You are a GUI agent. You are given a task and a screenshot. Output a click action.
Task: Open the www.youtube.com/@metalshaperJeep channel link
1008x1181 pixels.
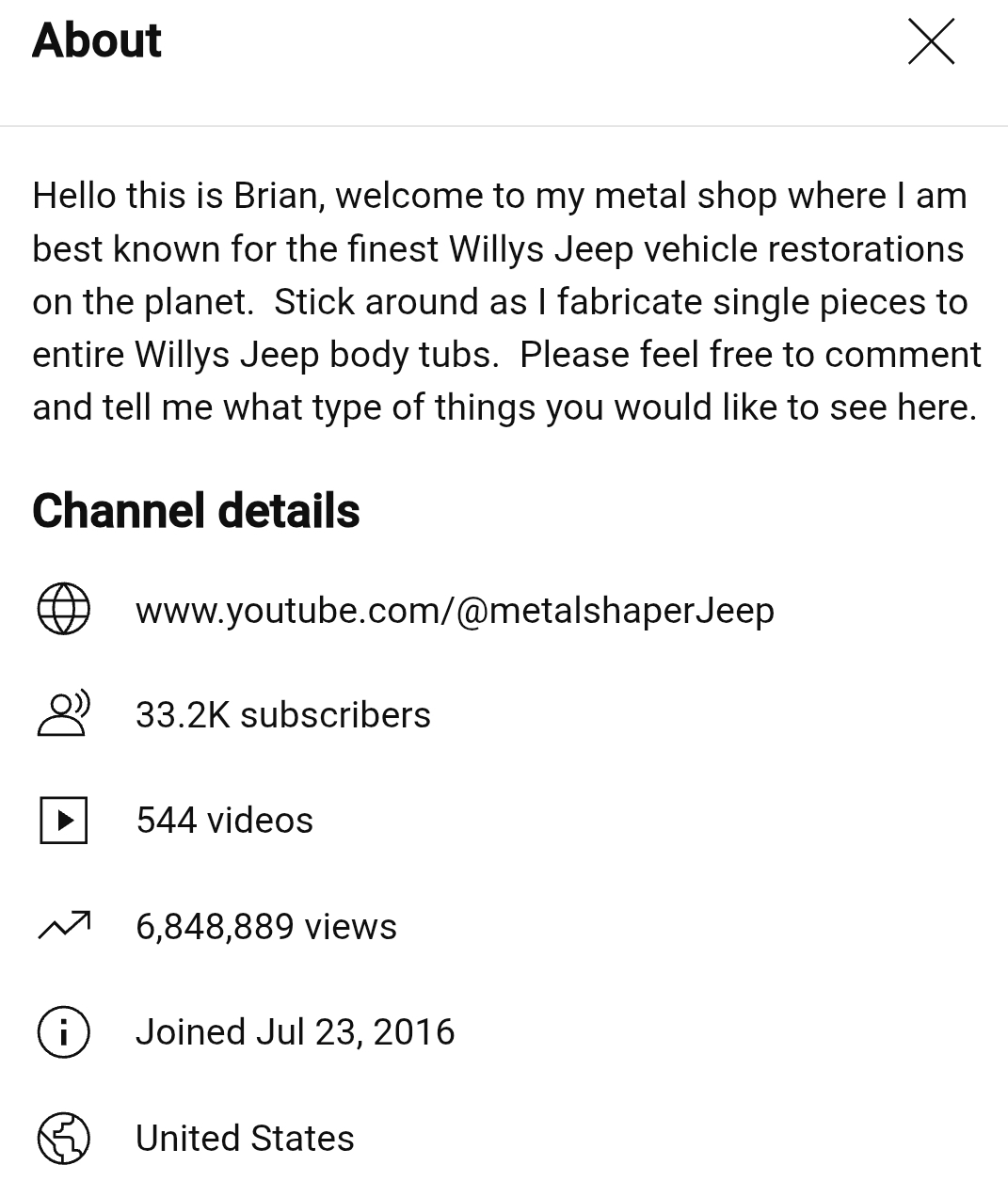coord(455,611)
